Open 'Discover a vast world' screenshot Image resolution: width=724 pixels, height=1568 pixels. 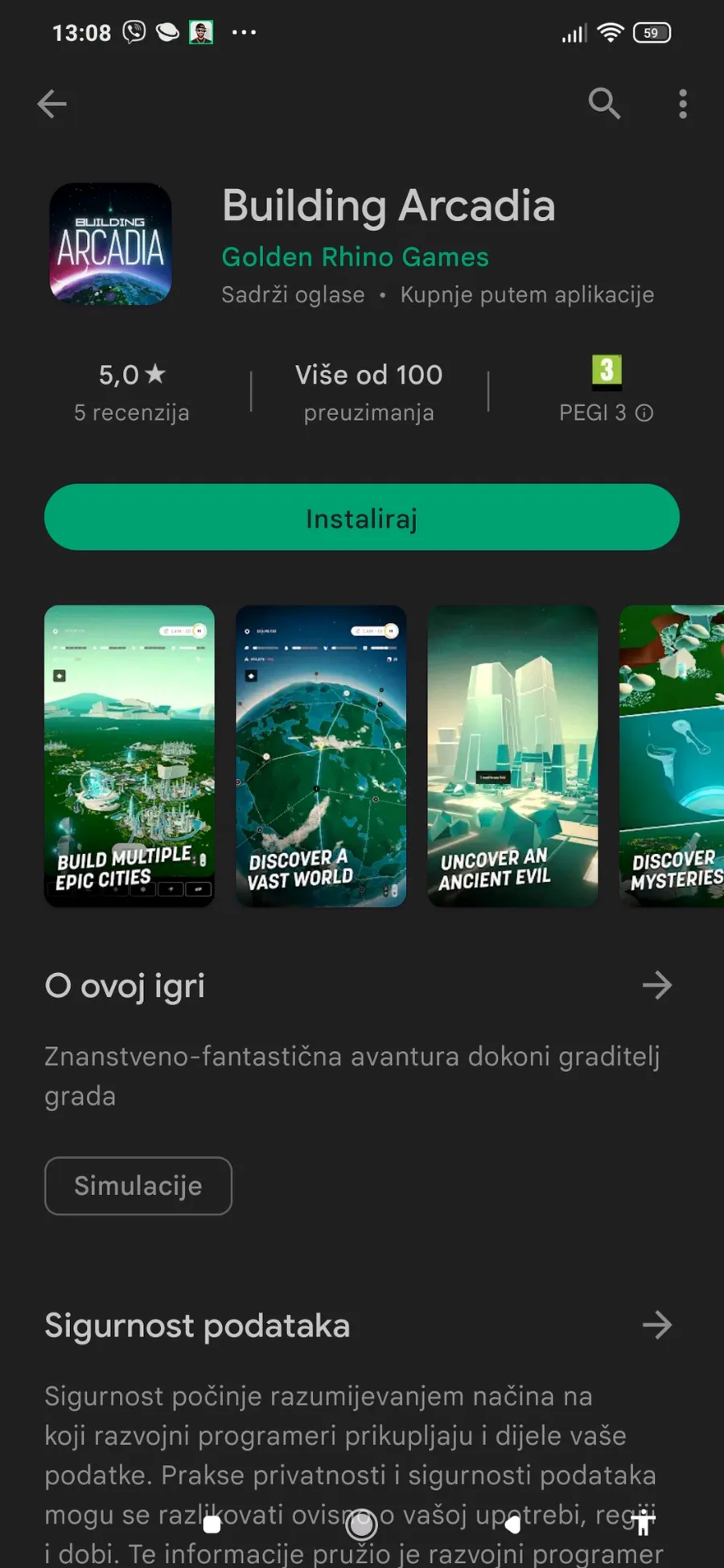[x=321, y=756]
